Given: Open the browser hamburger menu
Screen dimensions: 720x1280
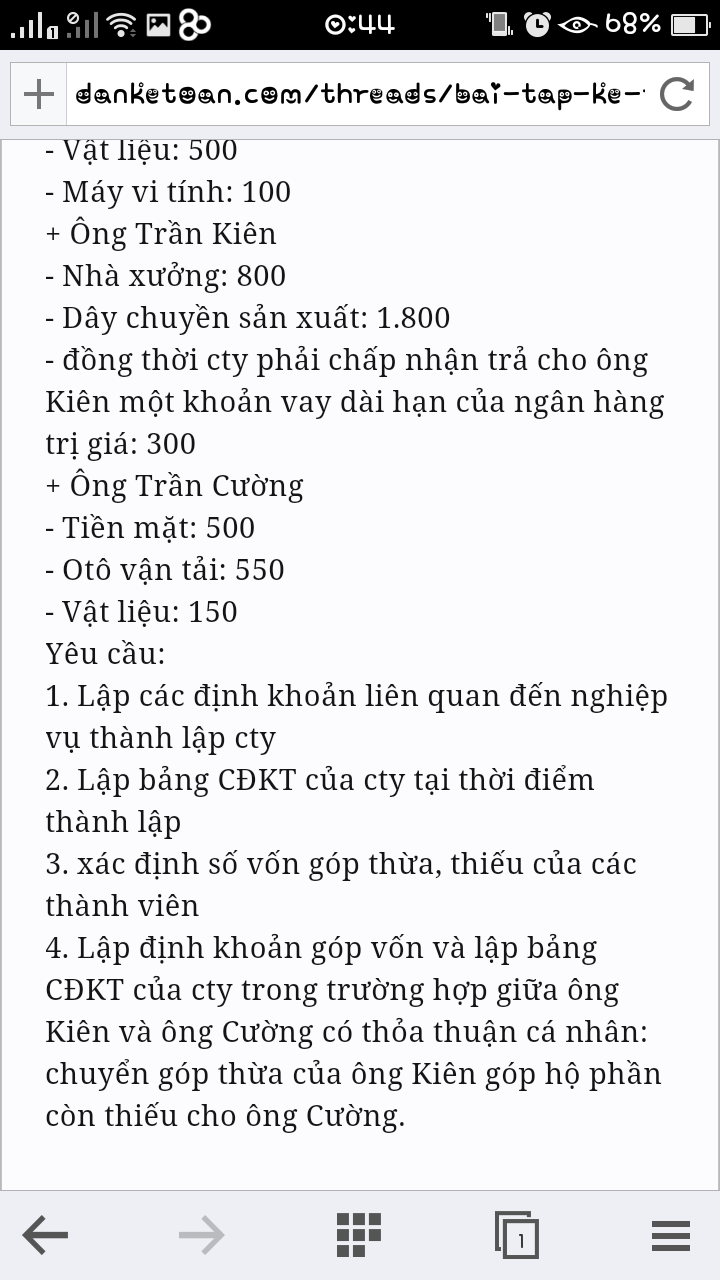Looking at the screenshot, I should coord(671,1236).
